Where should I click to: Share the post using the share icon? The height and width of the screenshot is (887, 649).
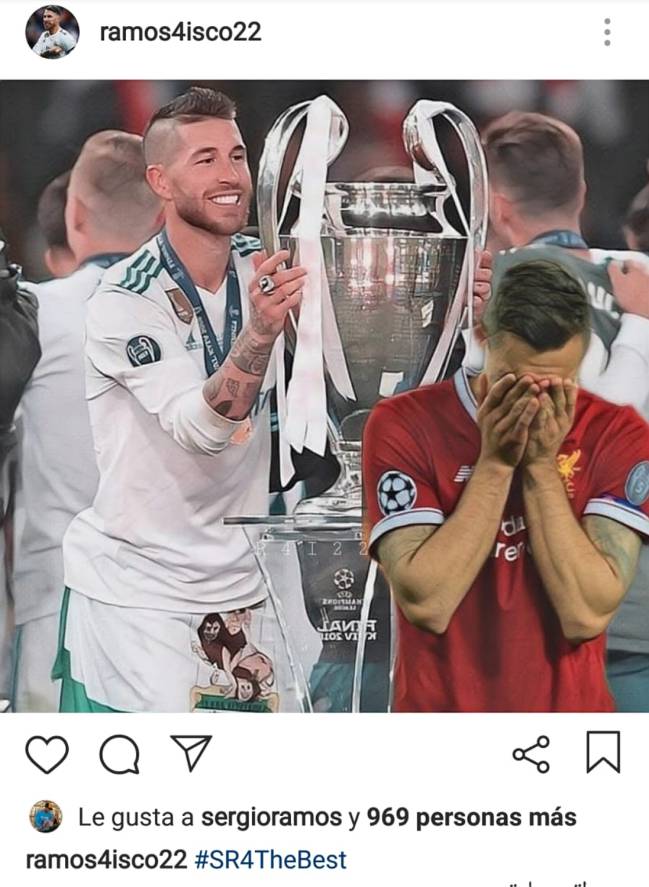click(x=531, y=754)
